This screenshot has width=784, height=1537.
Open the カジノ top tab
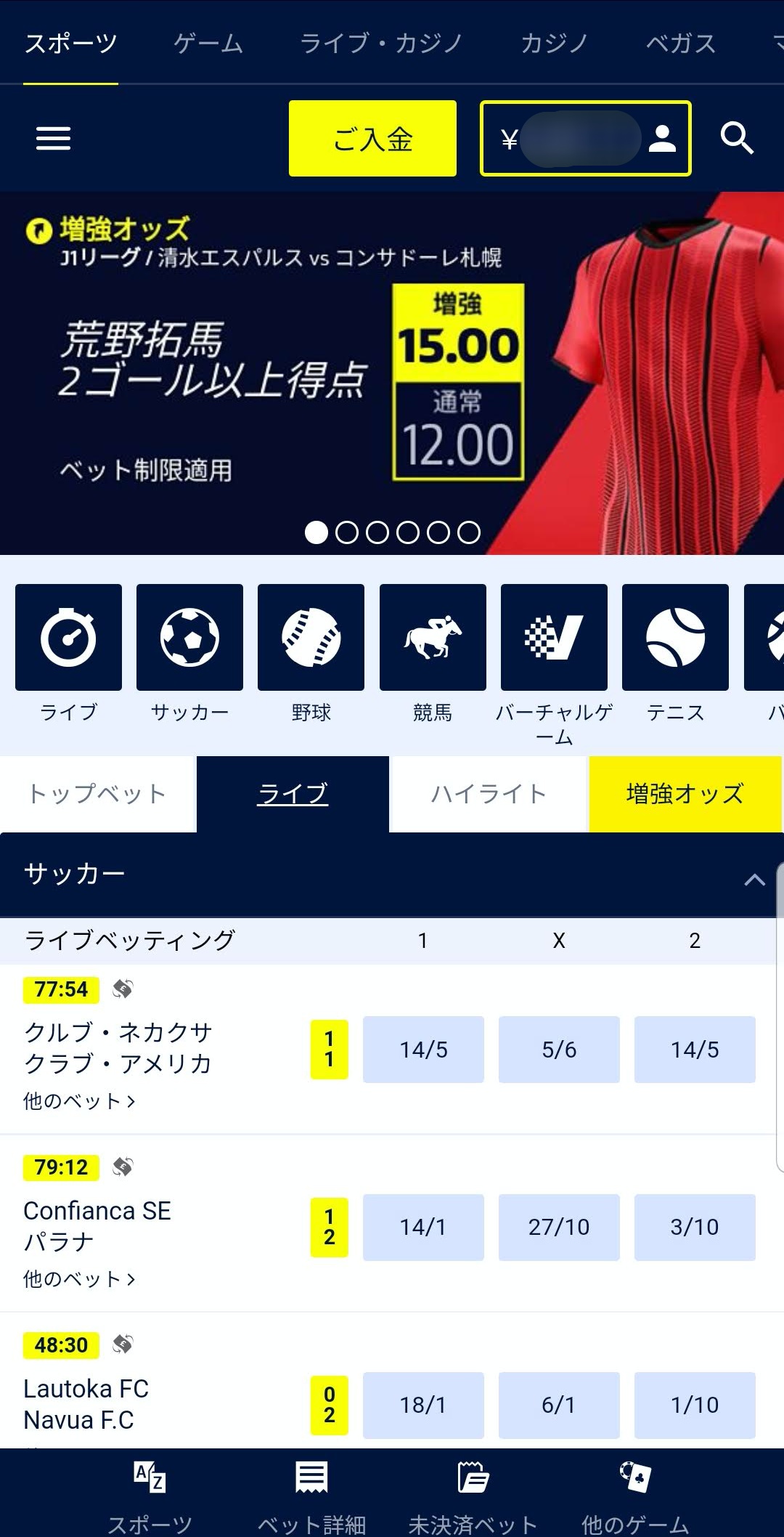click(554, 44)
